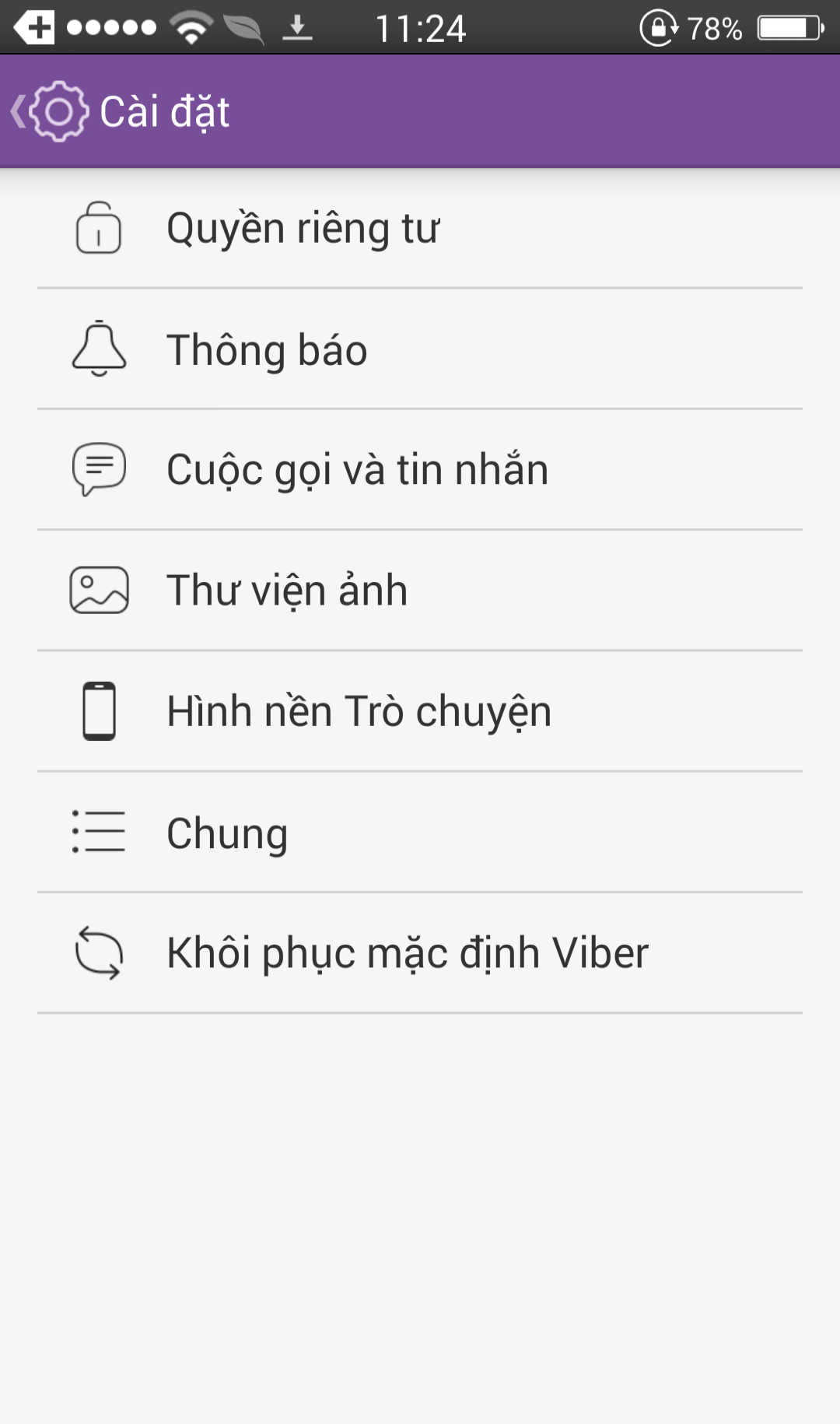Screen dimensions: 840x1424
Task: Open Thông báo notification settings
Action: pyautogui.click(x=266, y=350)
